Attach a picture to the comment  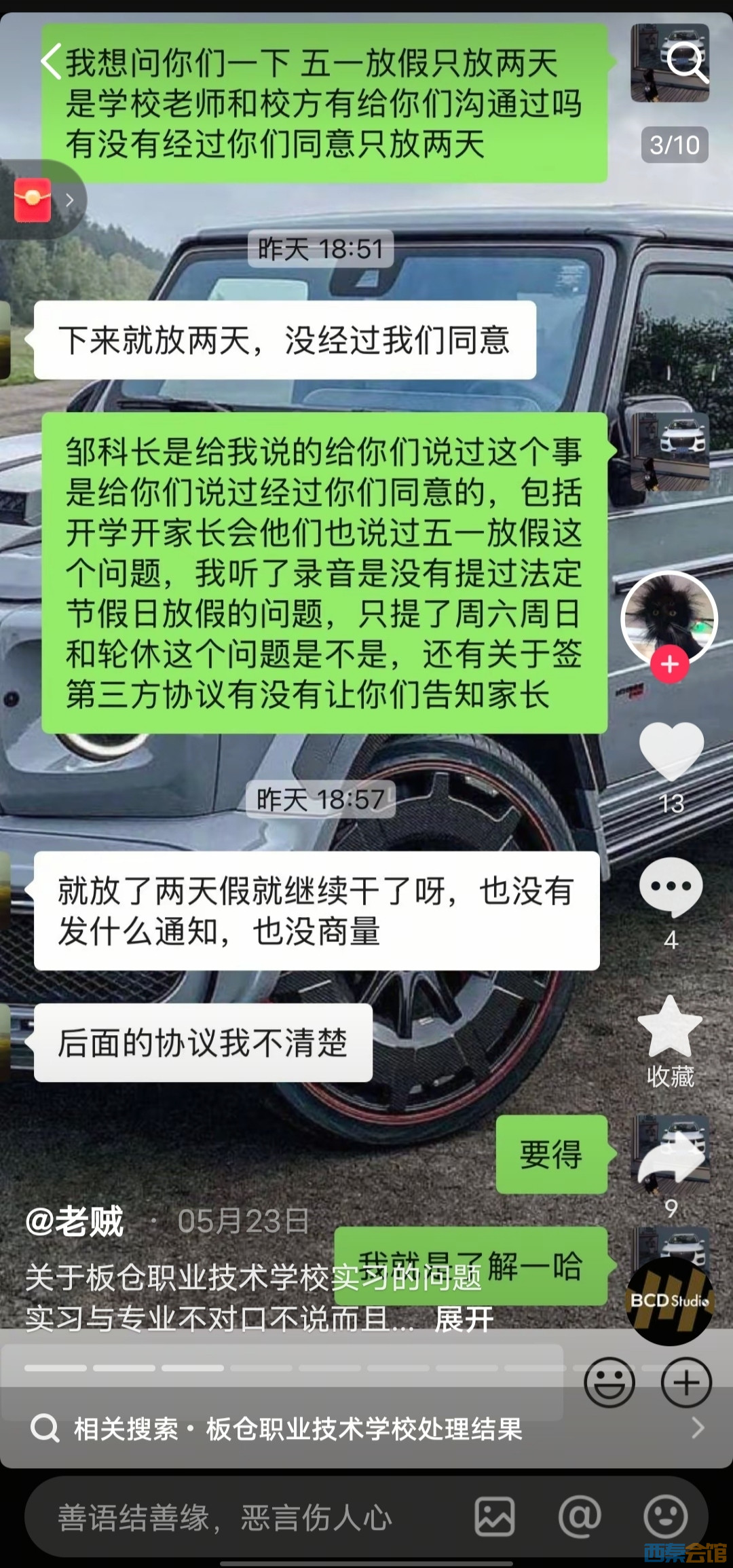[x=495, y=1517]
